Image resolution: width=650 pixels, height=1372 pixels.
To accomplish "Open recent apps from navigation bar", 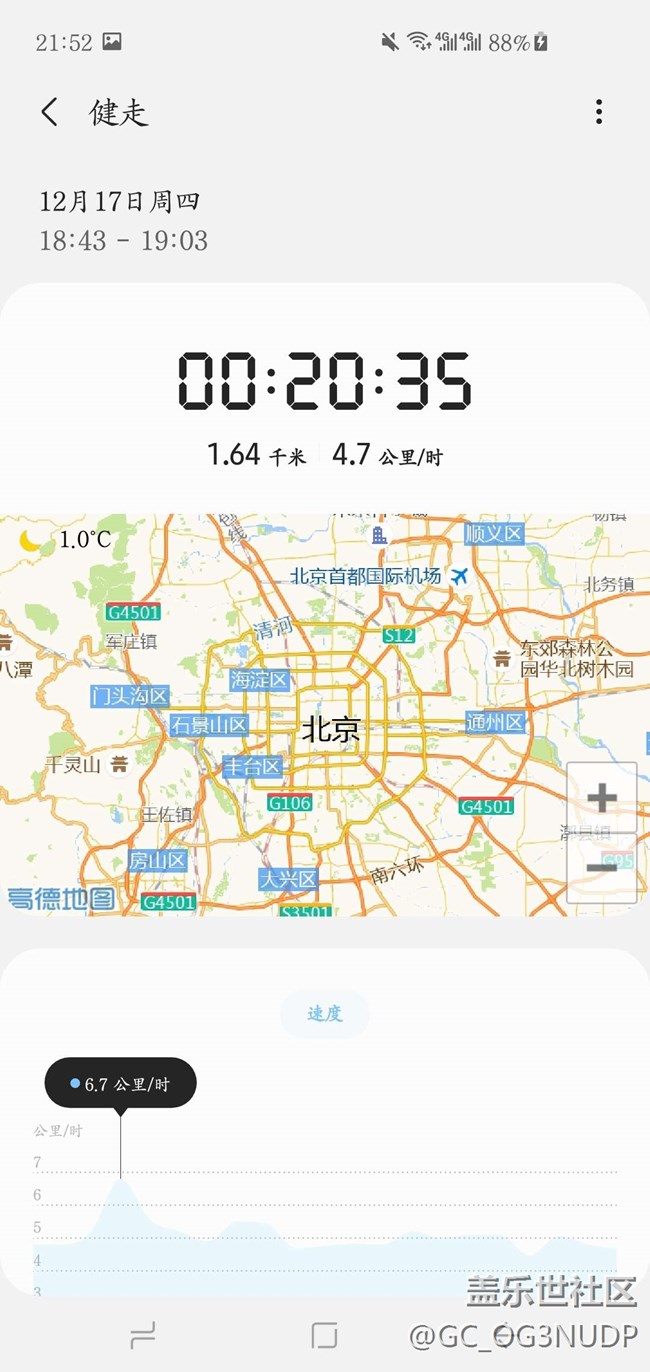I will pyautogui.click(x=143, y=1334).
